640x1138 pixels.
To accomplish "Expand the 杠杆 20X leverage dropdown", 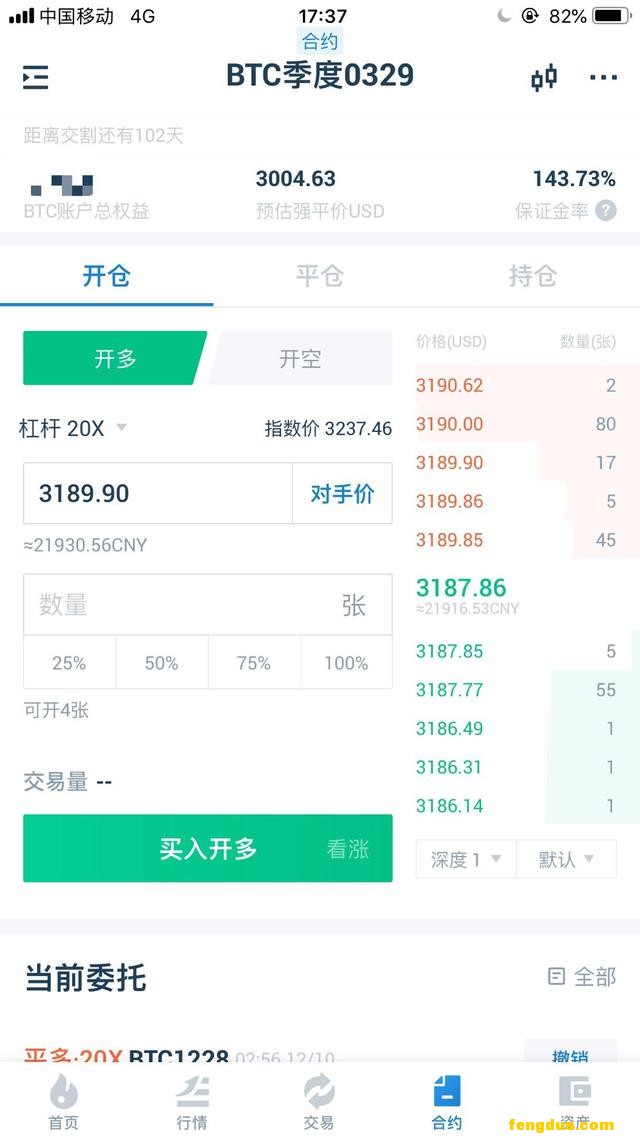I will pyautogui.click(x=74, y=428).
